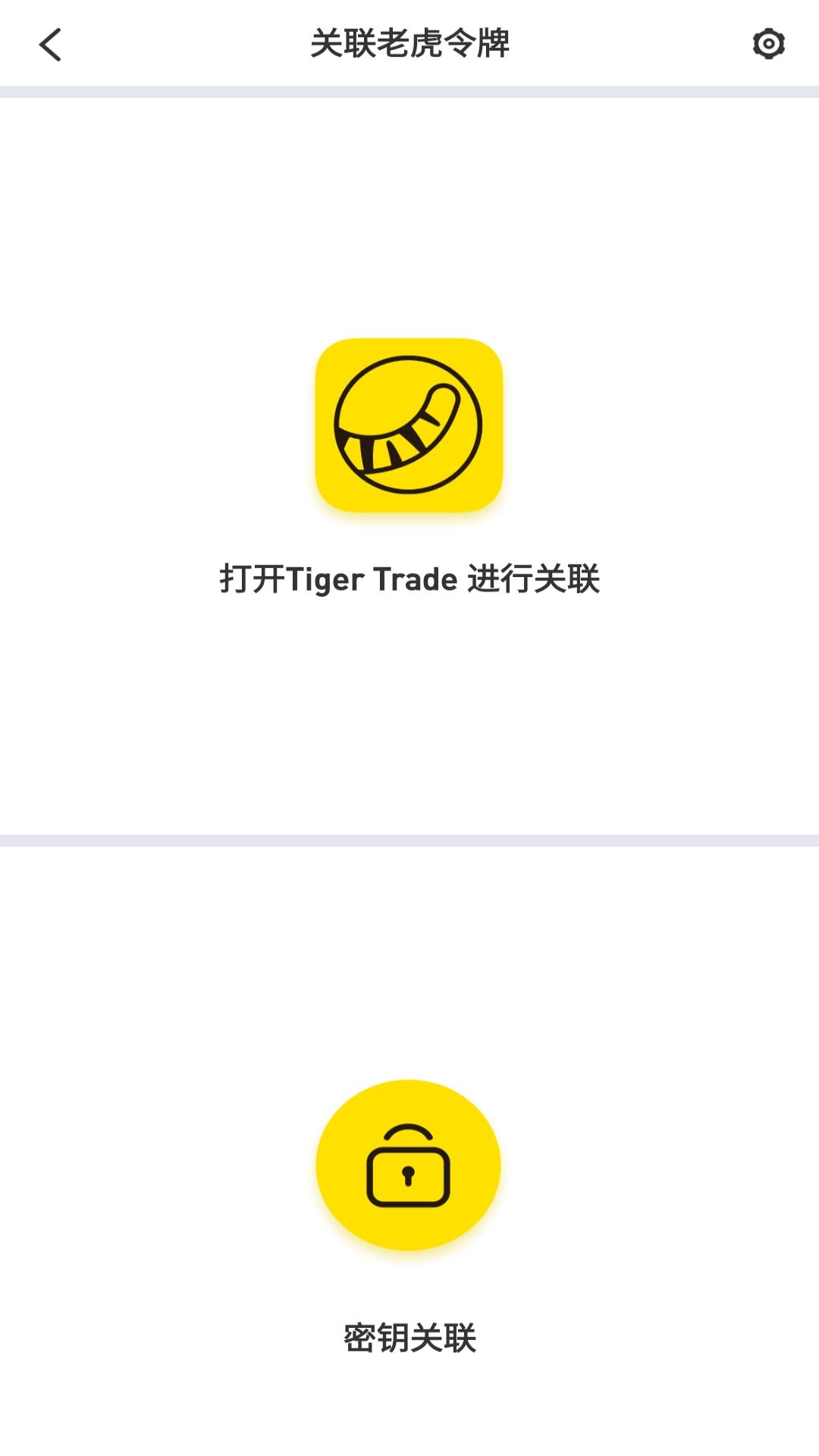Select the lock icon for key linking
This screenshot has height=1456, width=819.
408,1166
